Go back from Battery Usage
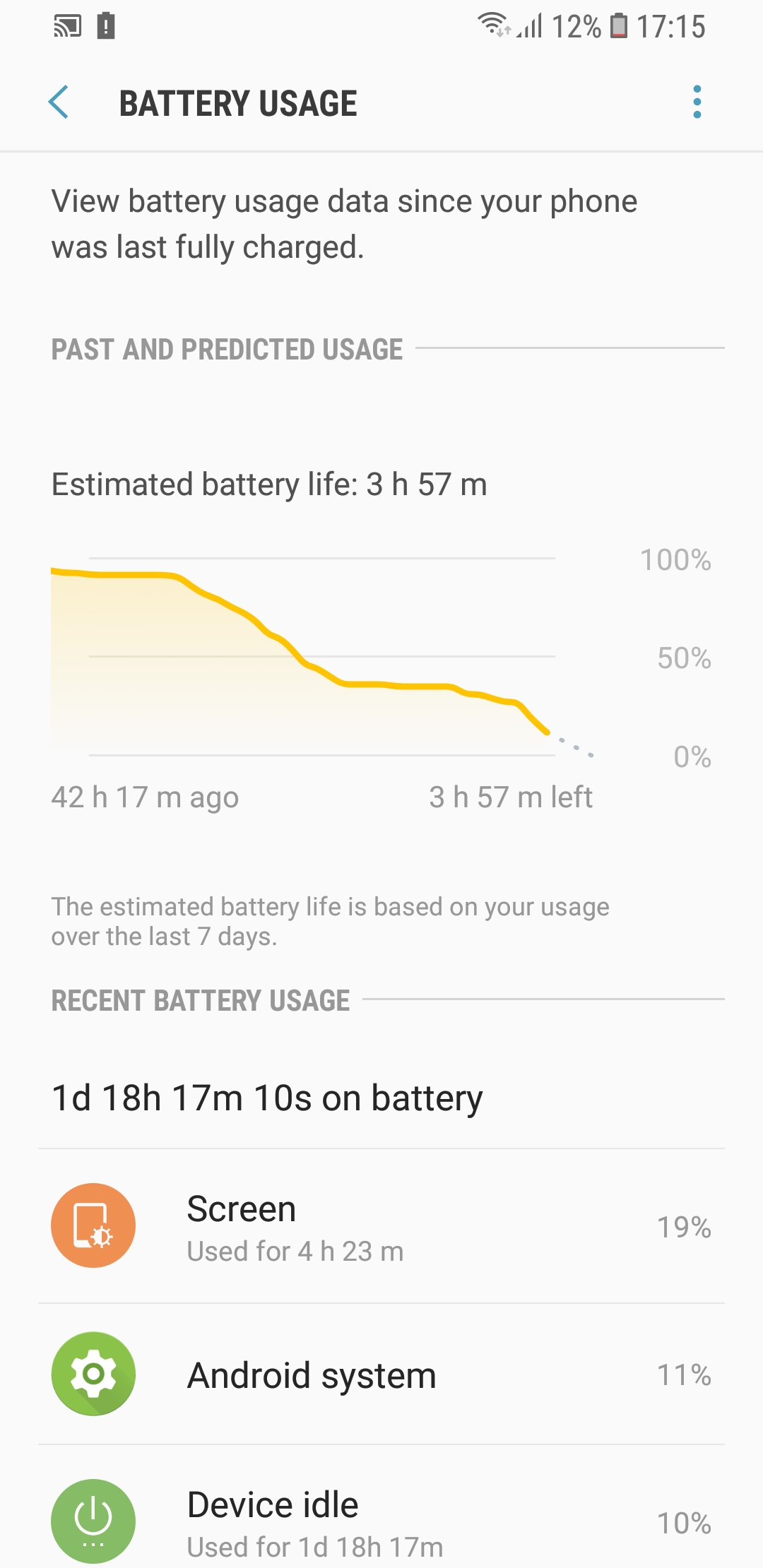Viewport: 763px width, 1568px height. 59,102
